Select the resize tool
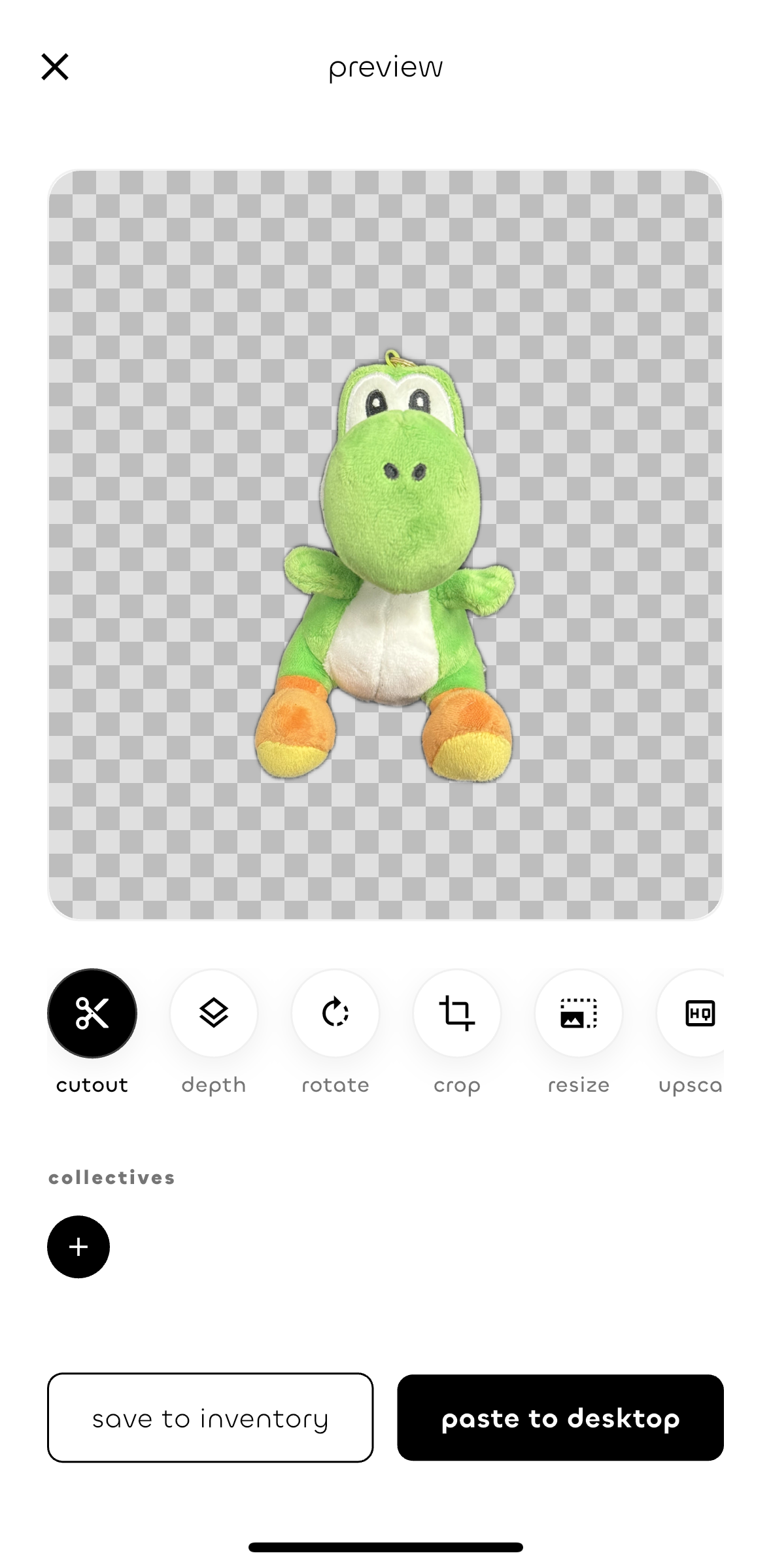 [579, 1013]
